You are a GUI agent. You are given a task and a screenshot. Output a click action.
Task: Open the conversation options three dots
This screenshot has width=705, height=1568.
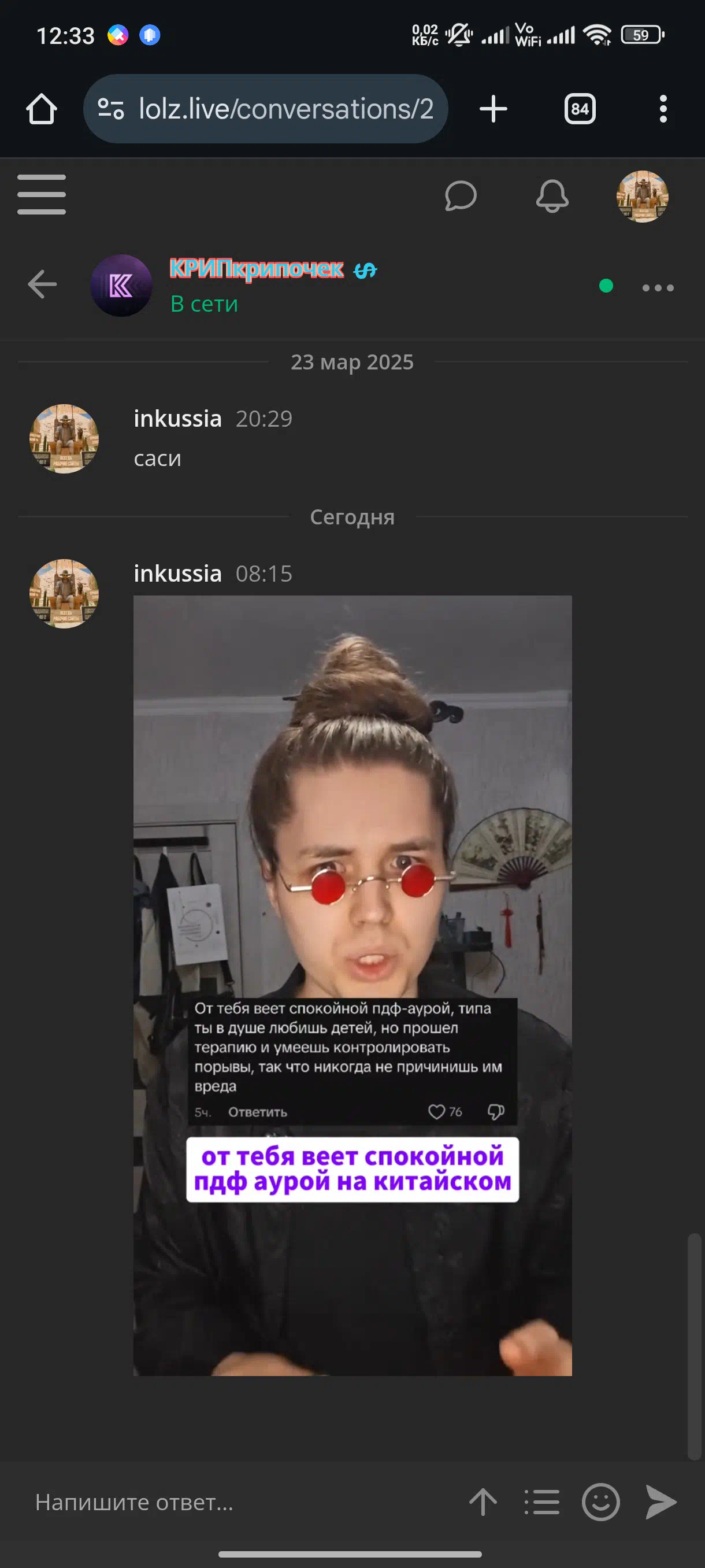point(658,287)
